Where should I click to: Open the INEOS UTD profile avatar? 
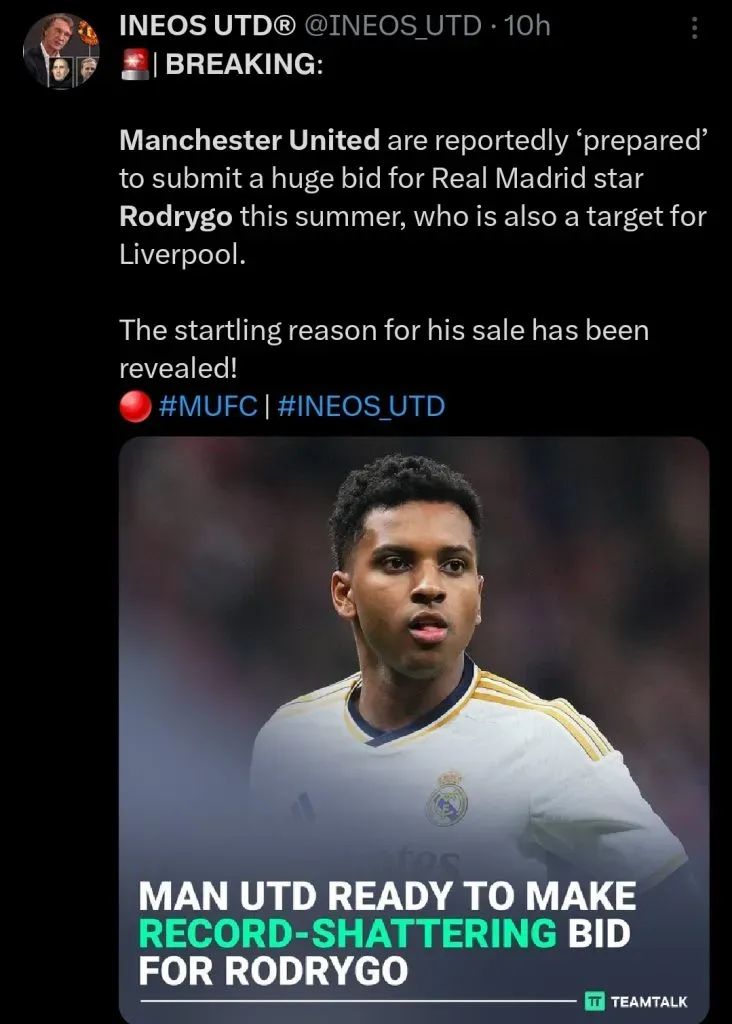[61, 51]
